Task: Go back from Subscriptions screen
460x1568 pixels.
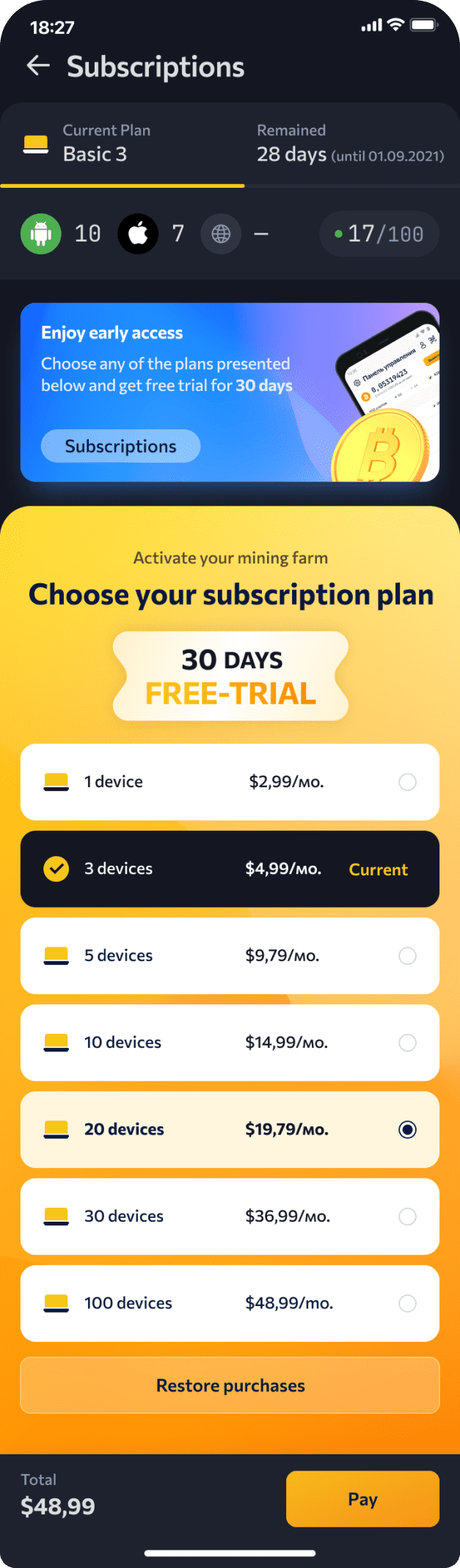Action: [38, 66]
